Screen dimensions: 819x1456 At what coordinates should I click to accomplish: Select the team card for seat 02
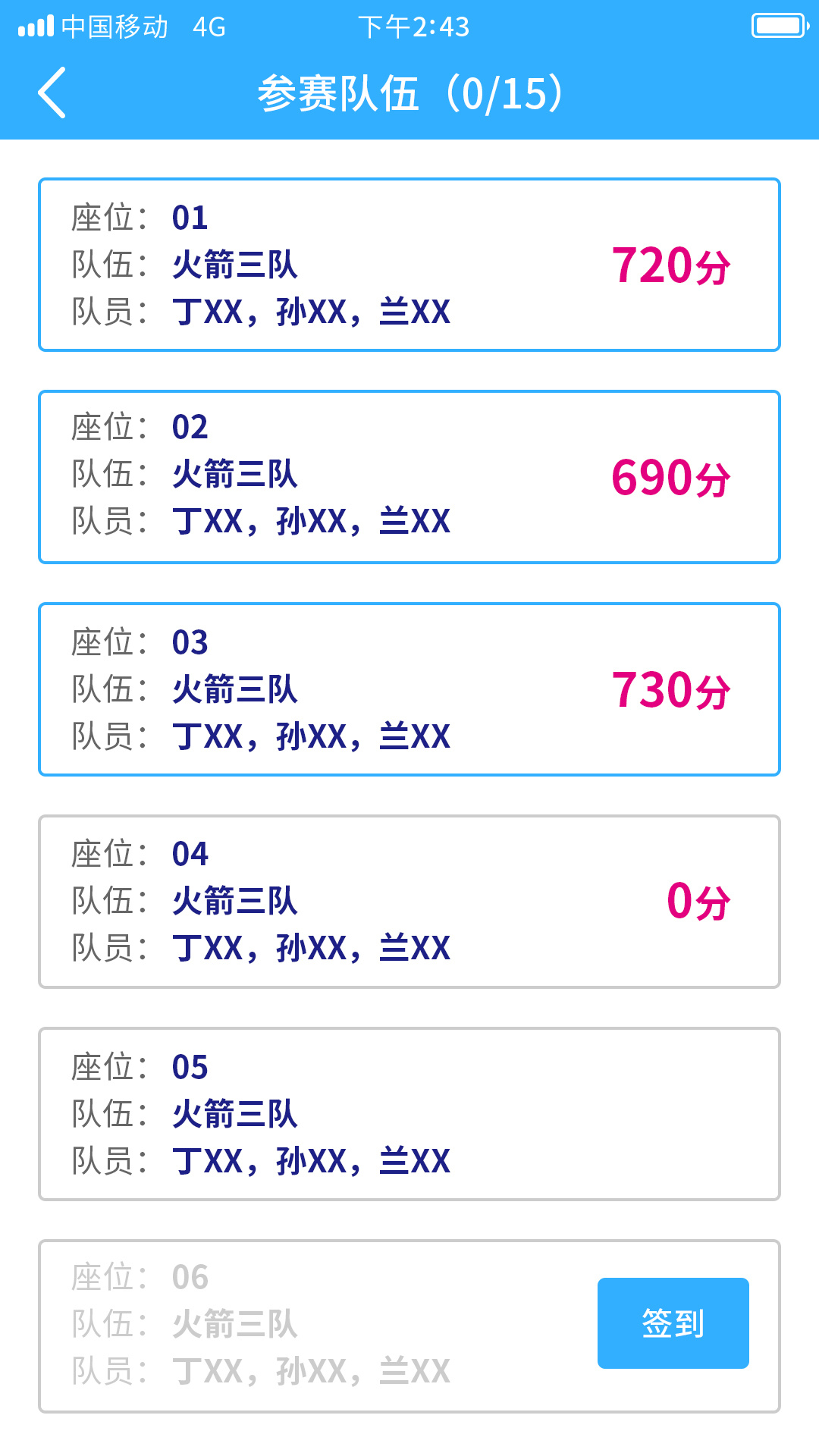(409, 475)
